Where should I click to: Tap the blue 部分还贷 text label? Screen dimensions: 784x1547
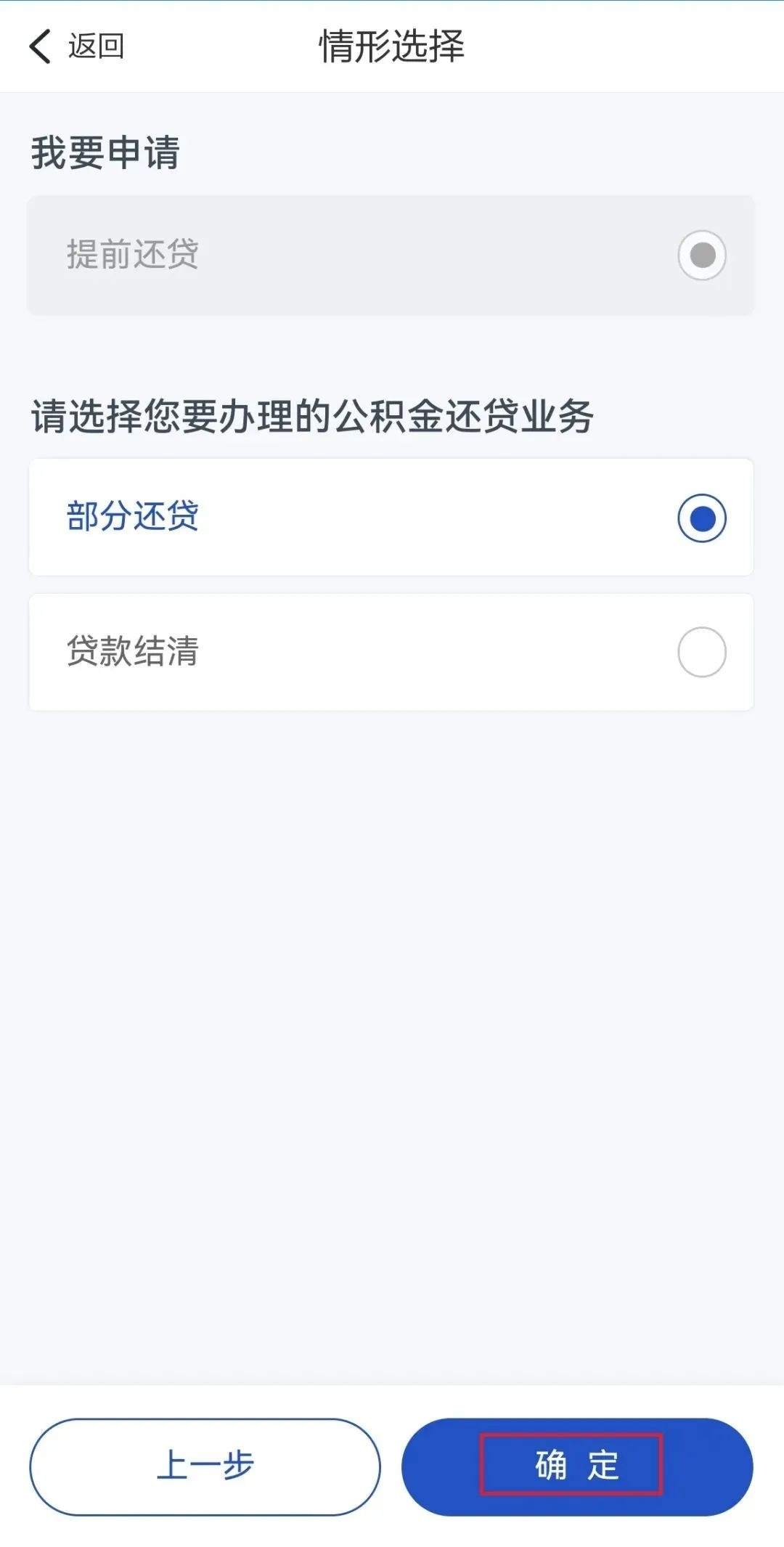pyautogui.click(x=133, y=518)
